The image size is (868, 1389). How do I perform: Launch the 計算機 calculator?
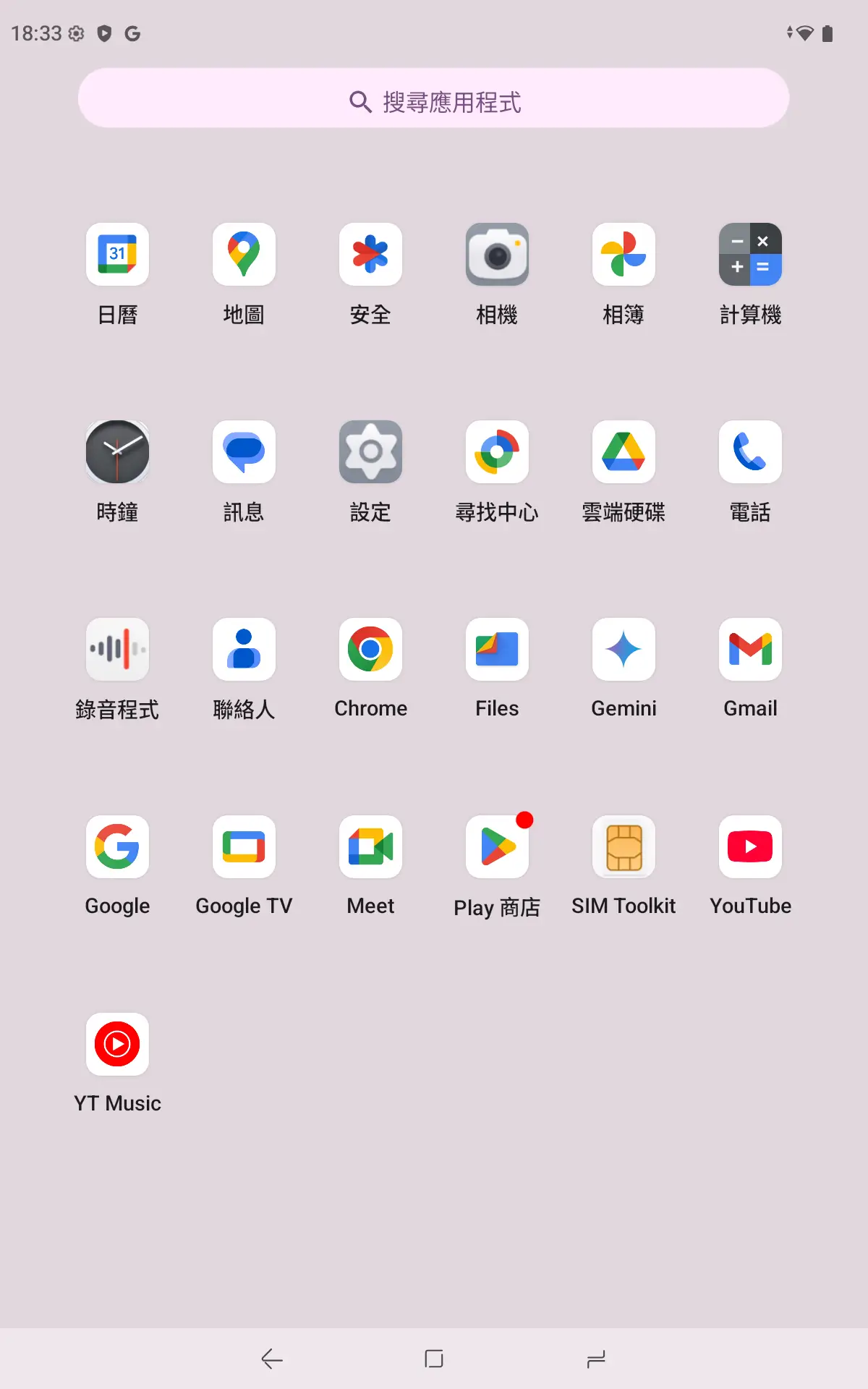click(x=750, y=255)
